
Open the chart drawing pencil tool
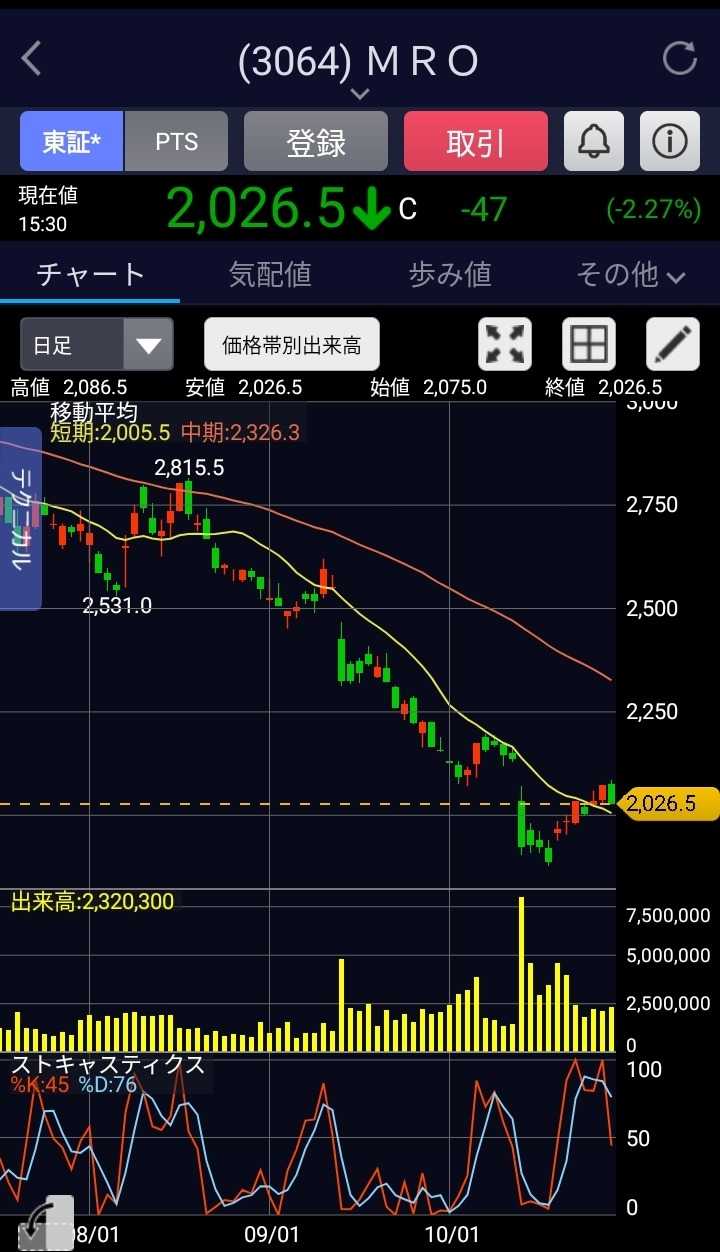pos(673,345)
